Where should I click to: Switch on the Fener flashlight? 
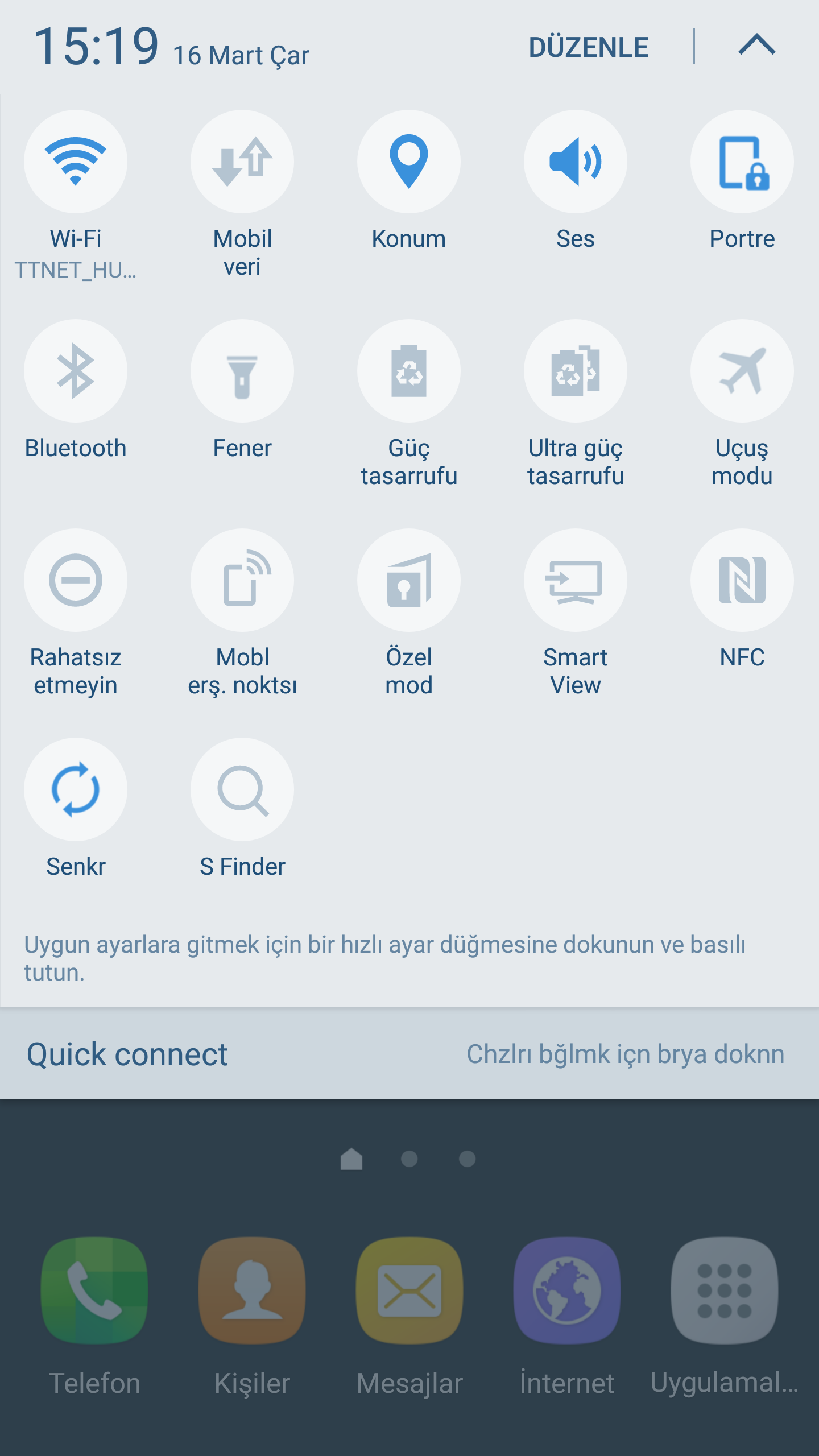(242, 371)
